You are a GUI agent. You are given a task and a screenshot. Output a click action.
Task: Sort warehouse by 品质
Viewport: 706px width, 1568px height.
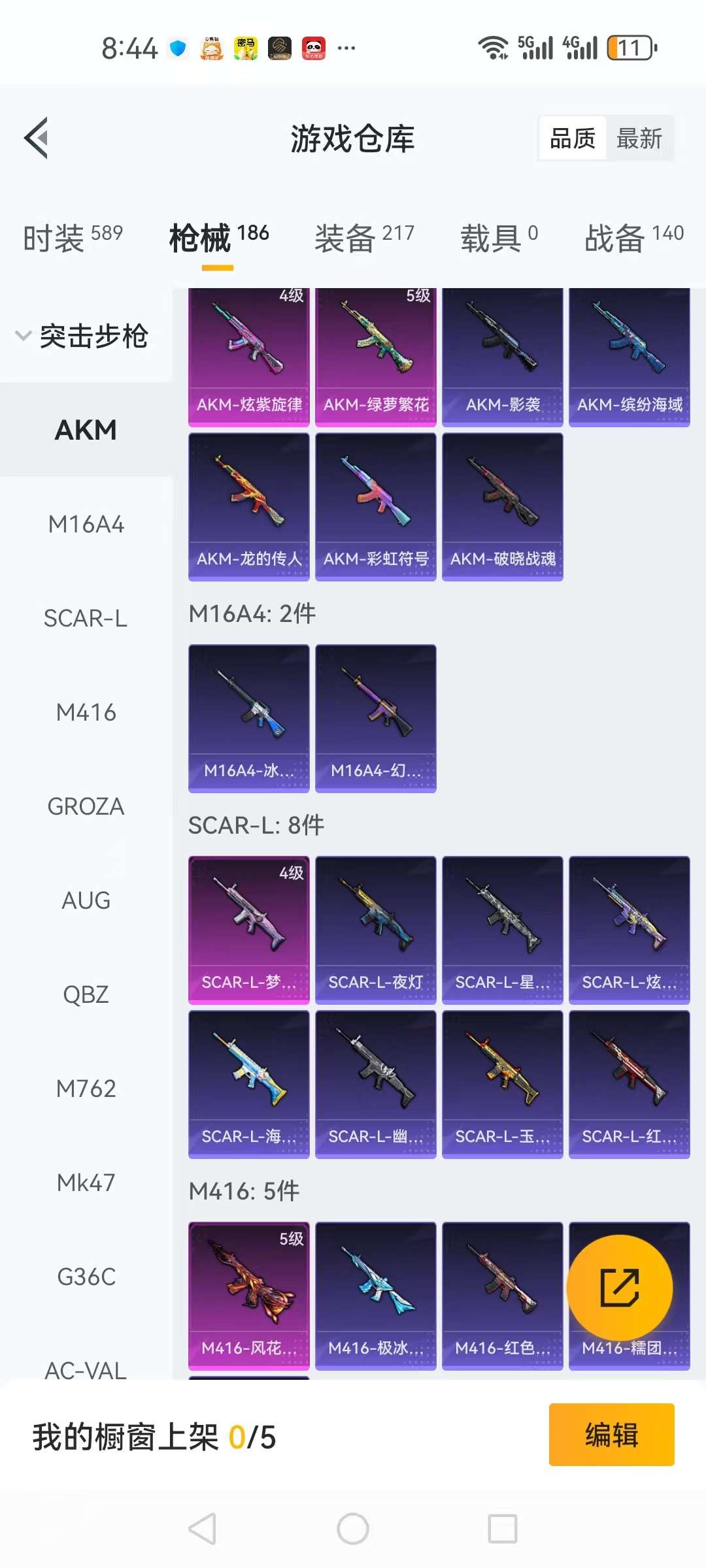point(573,139)
